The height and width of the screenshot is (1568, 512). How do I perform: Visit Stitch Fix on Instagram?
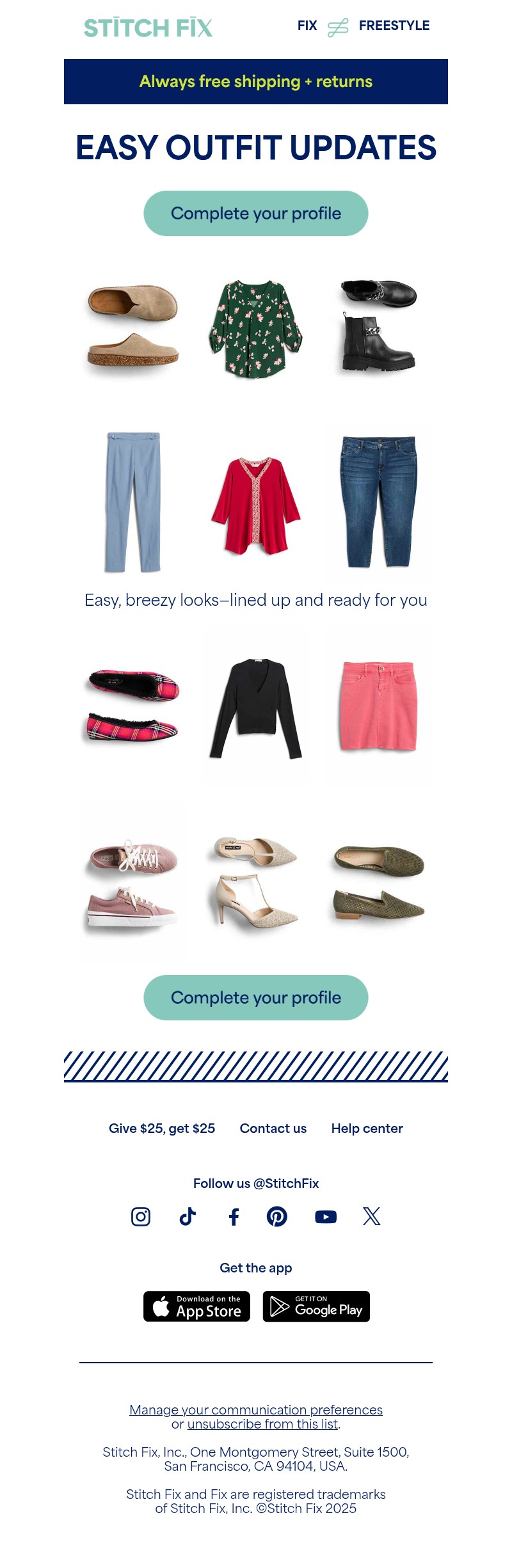pos(141,1216)
